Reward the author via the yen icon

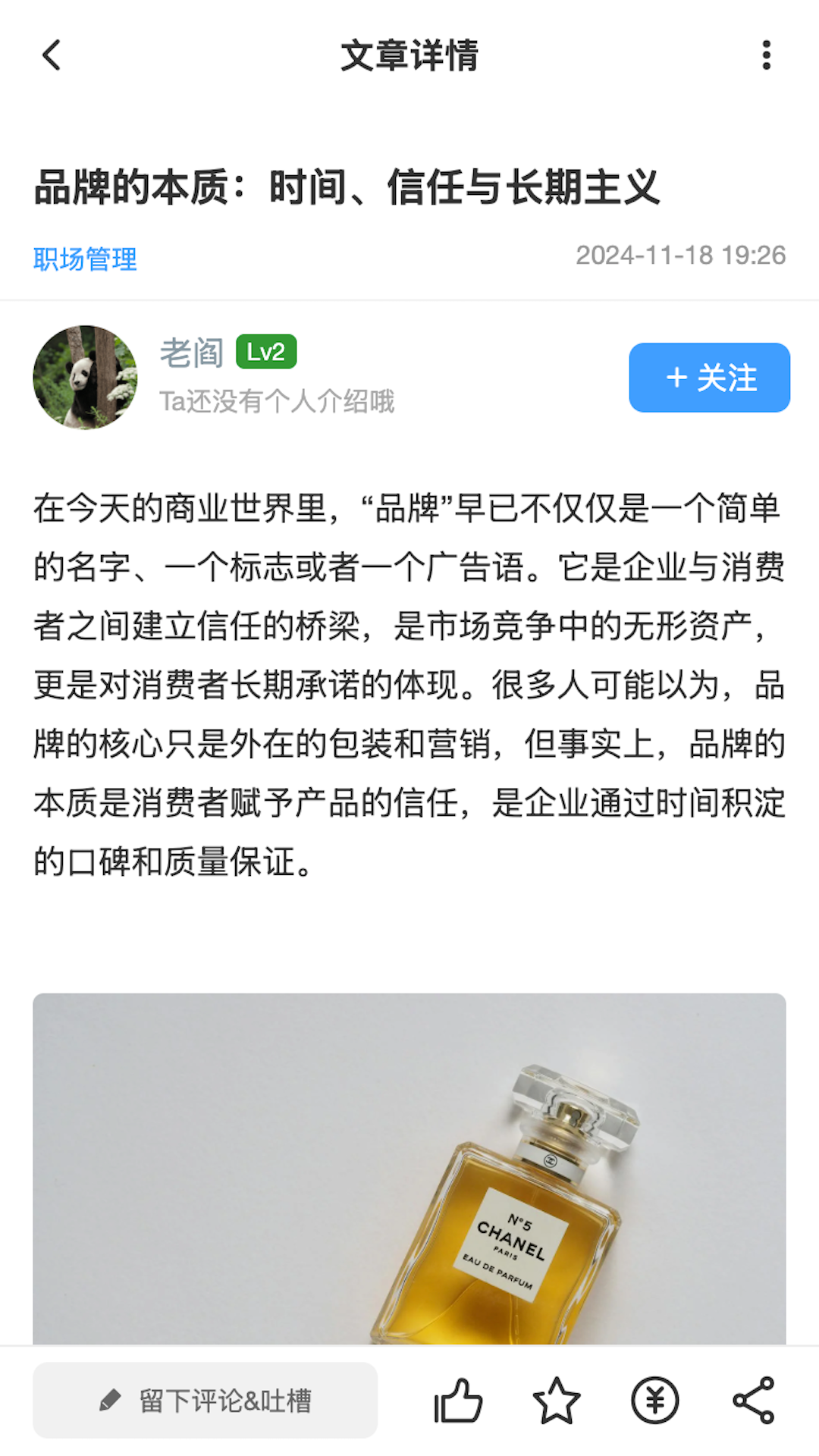[x=655, y=1401]
